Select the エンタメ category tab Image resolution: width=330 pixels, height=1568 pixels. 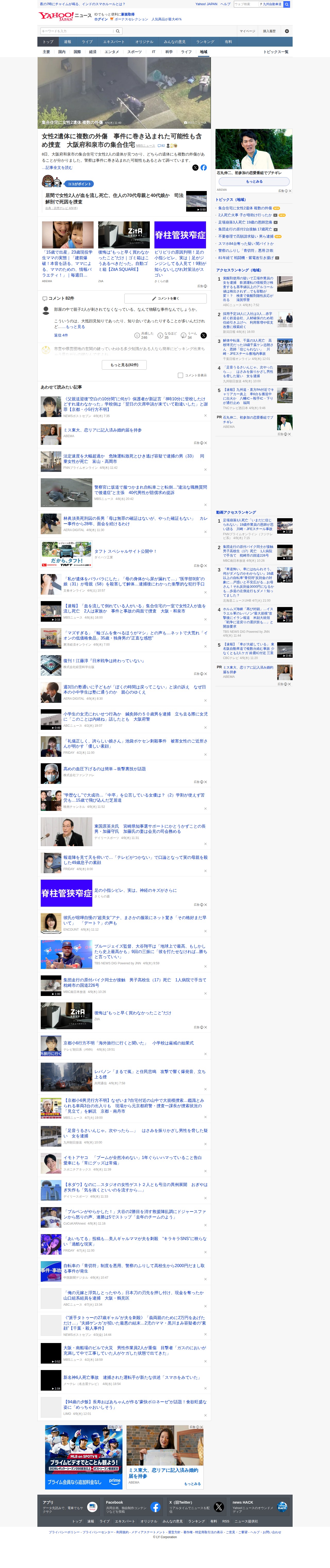[112, 52]
